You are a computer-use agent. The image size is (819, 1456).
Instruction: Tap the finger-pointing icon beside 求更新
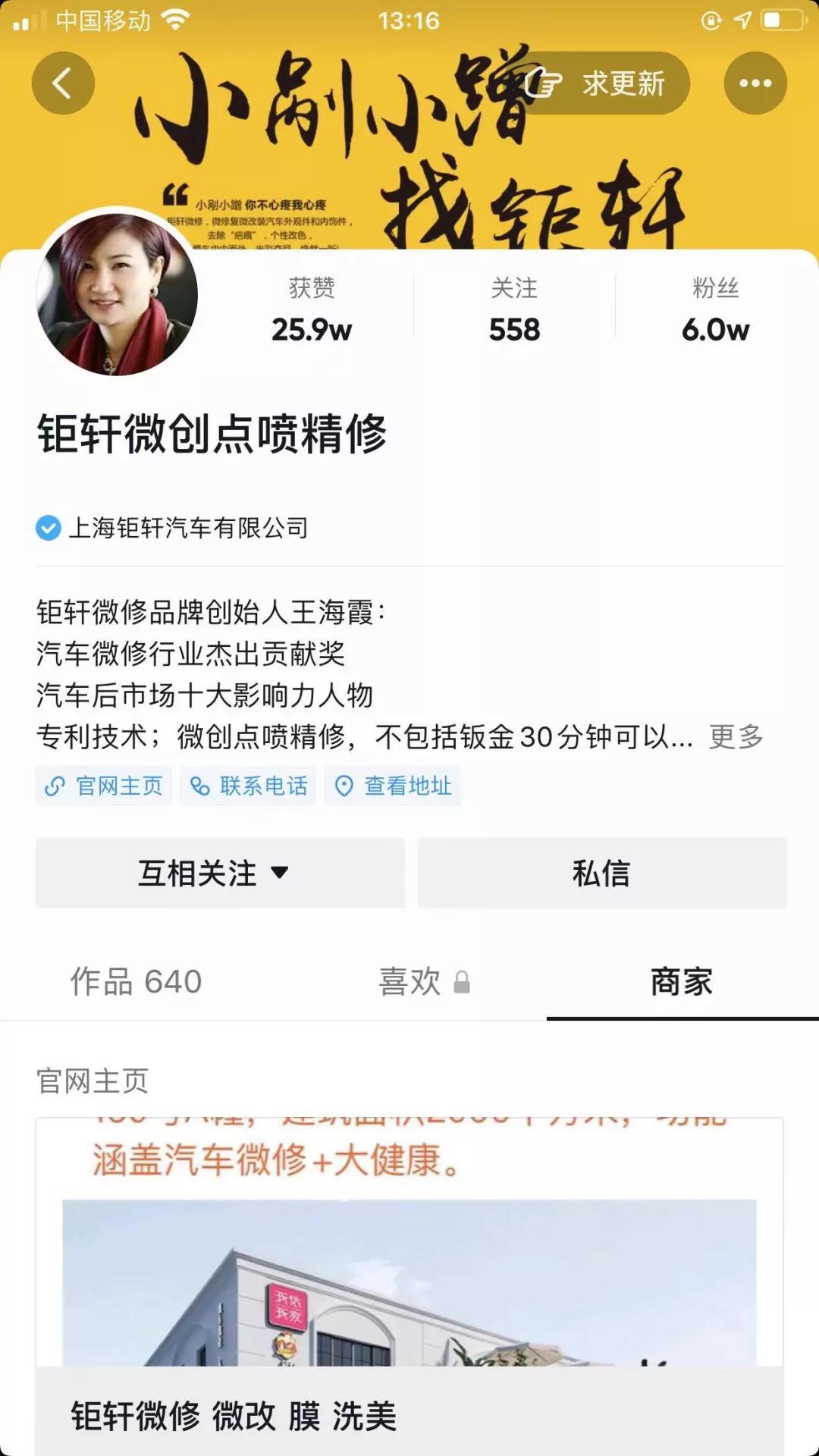[x=543, y=83]
